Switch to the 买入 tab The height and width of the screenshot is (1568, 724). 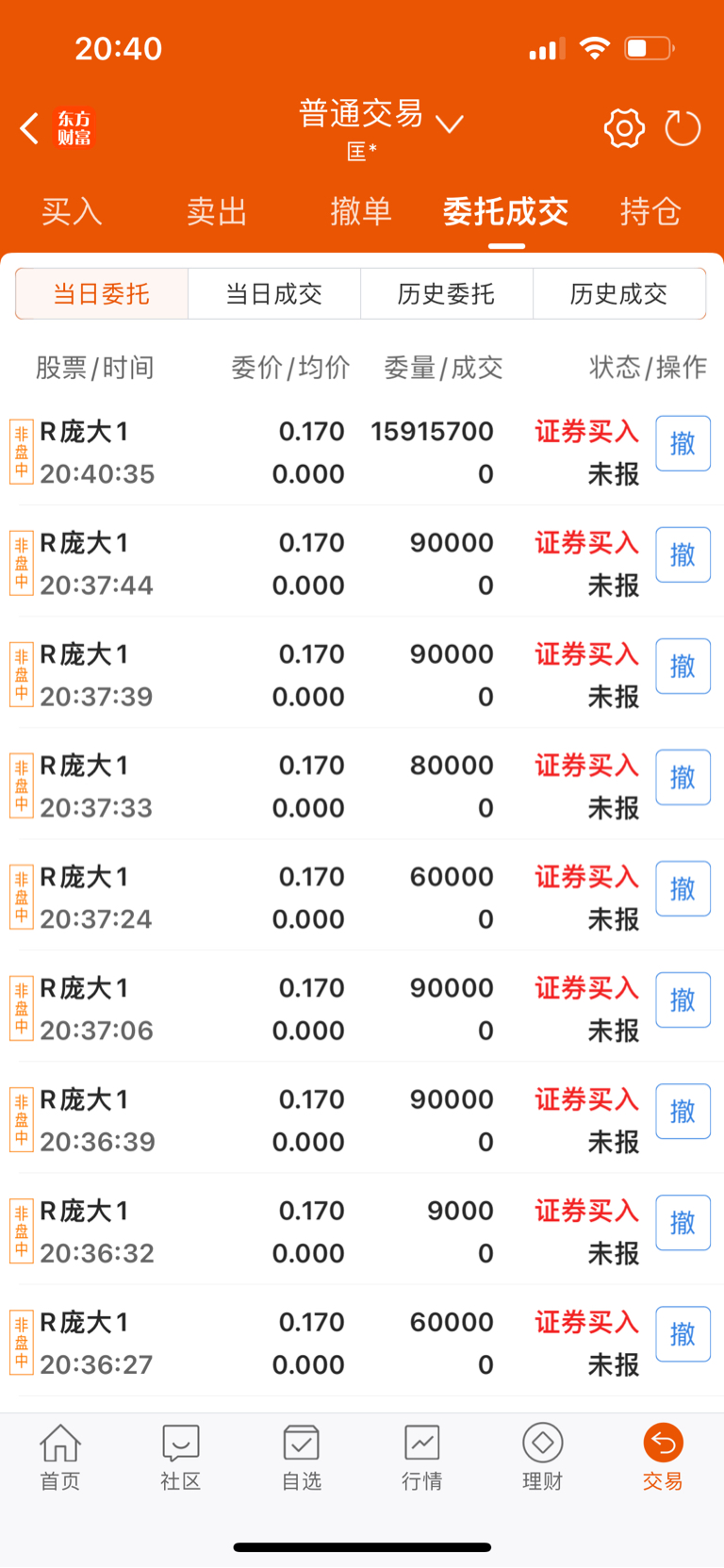[x=72, y=211]
